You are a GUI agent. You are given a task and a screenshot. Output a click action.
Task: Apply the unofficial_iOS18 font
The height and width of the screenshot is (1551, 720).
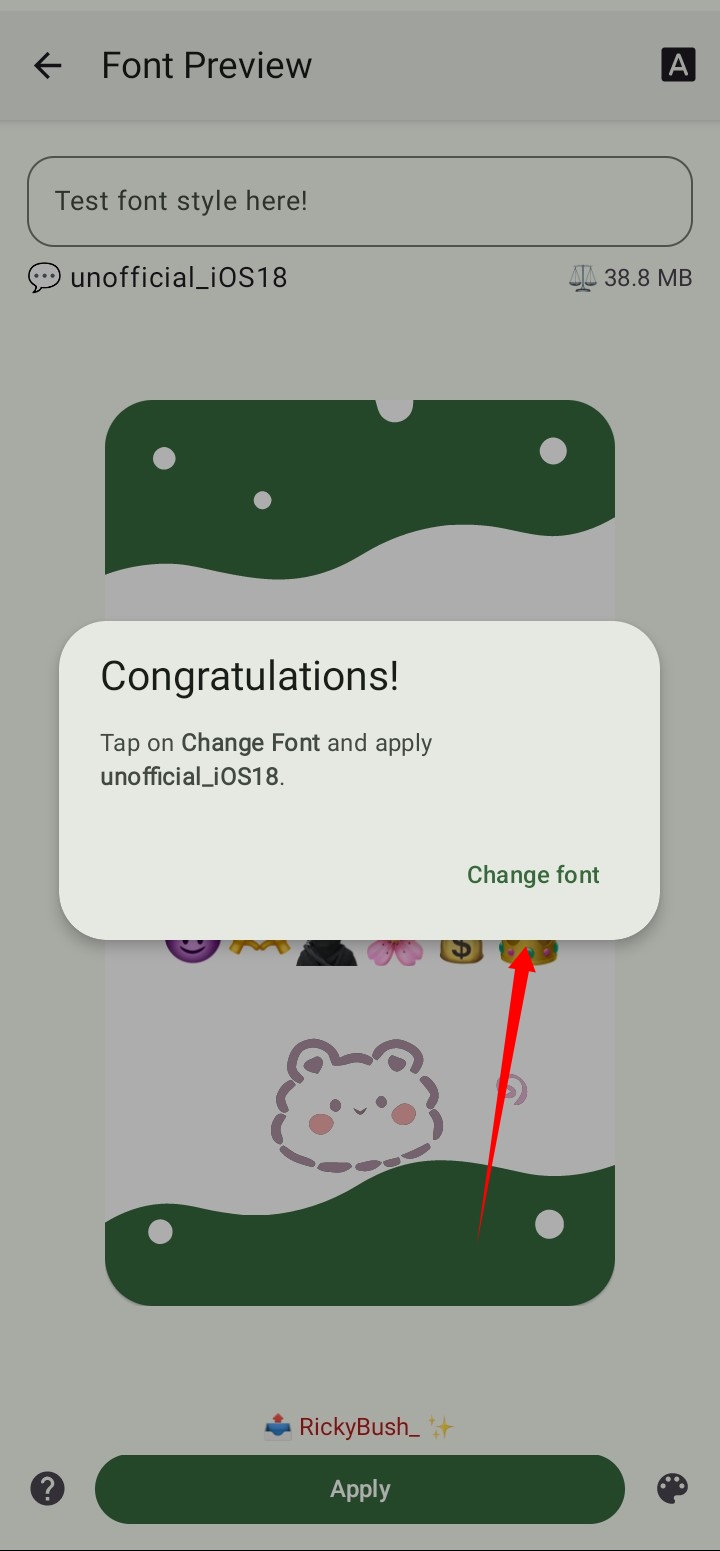(x=360, y=1489)
